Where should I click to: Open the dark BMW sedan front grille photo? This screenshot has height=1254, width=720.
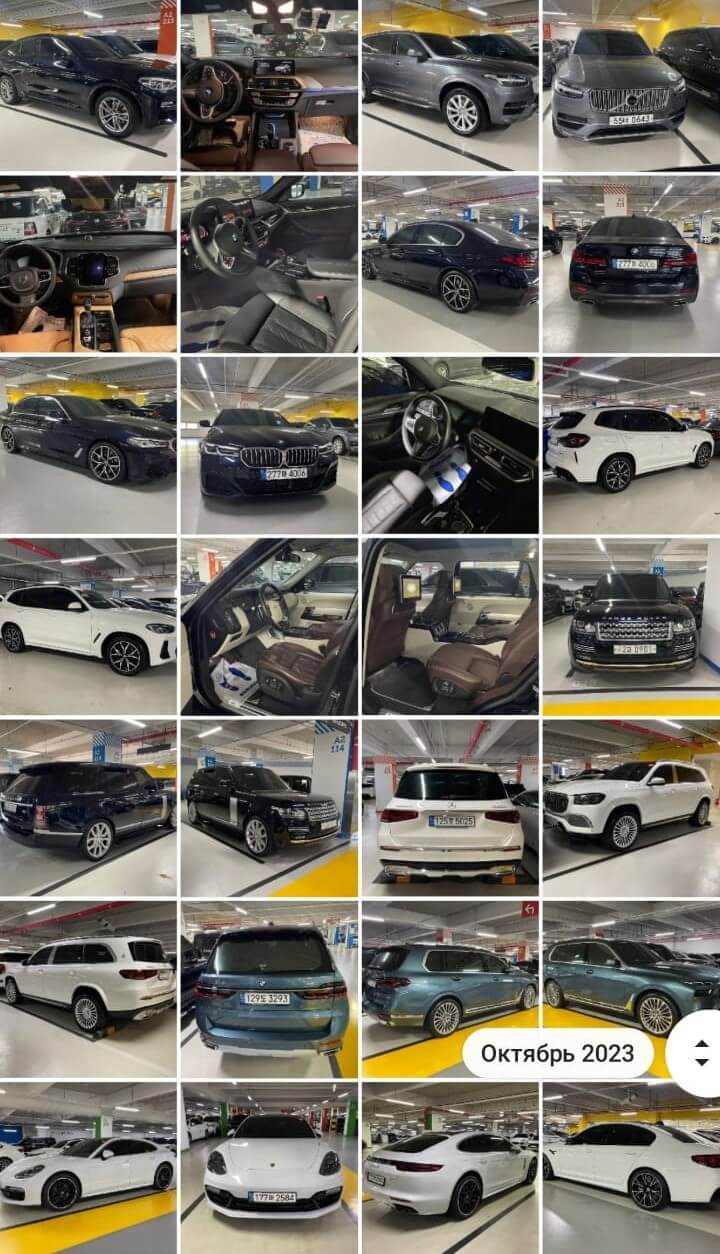269,445
